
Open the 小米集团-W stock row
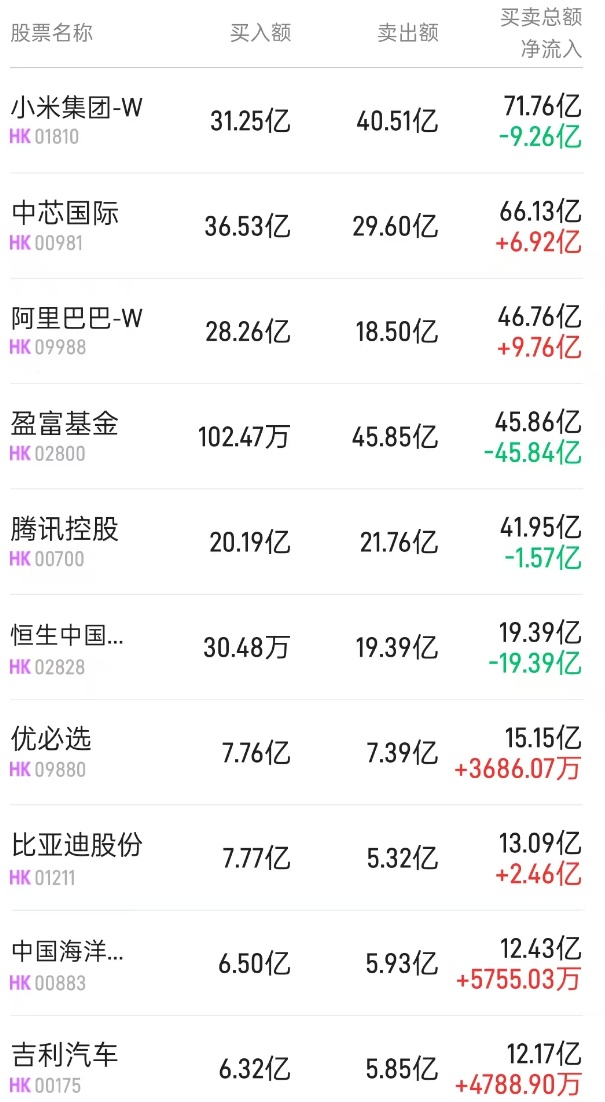[77, 108]
